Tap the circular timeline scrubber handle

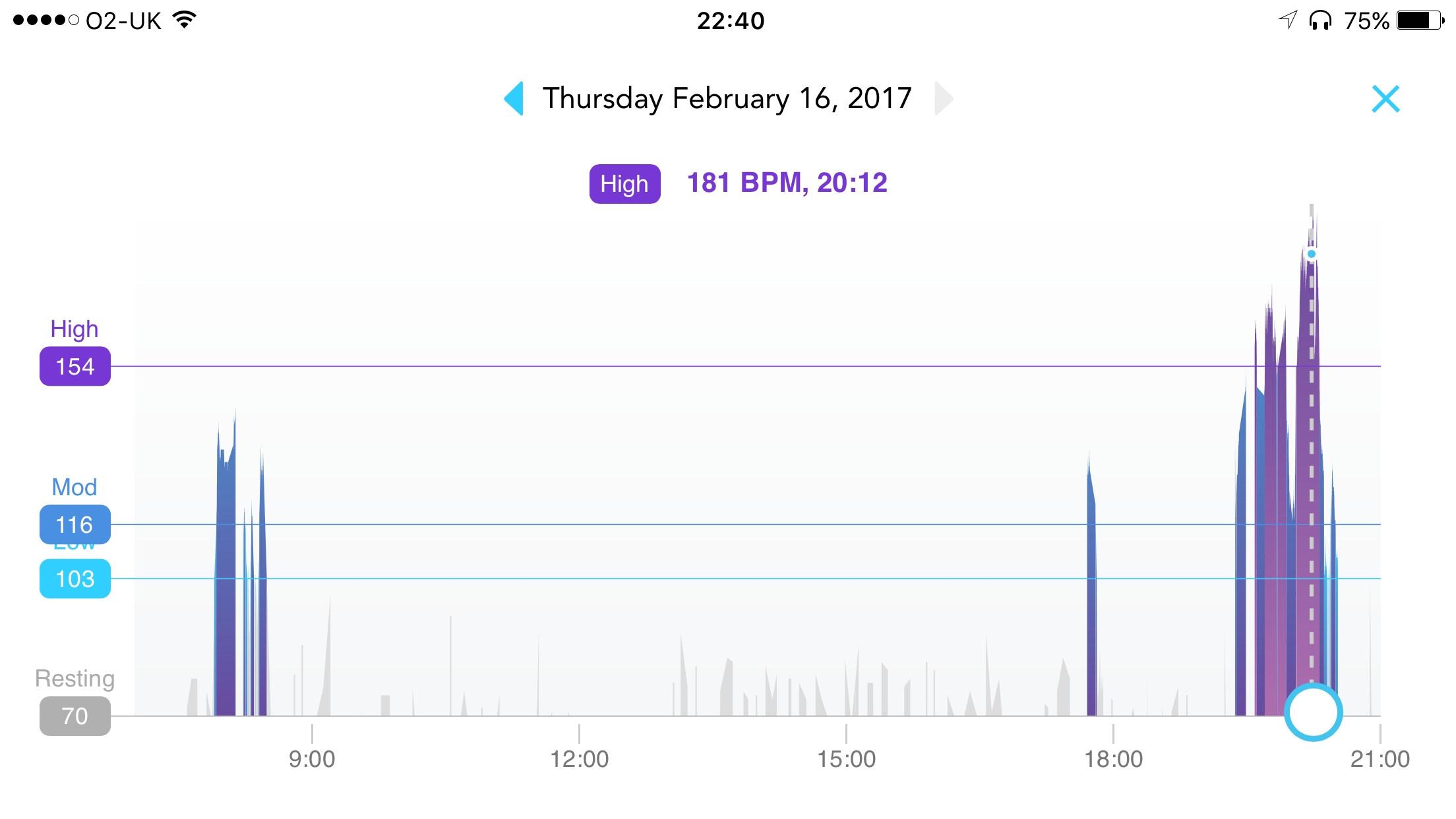click(1313, 712)
